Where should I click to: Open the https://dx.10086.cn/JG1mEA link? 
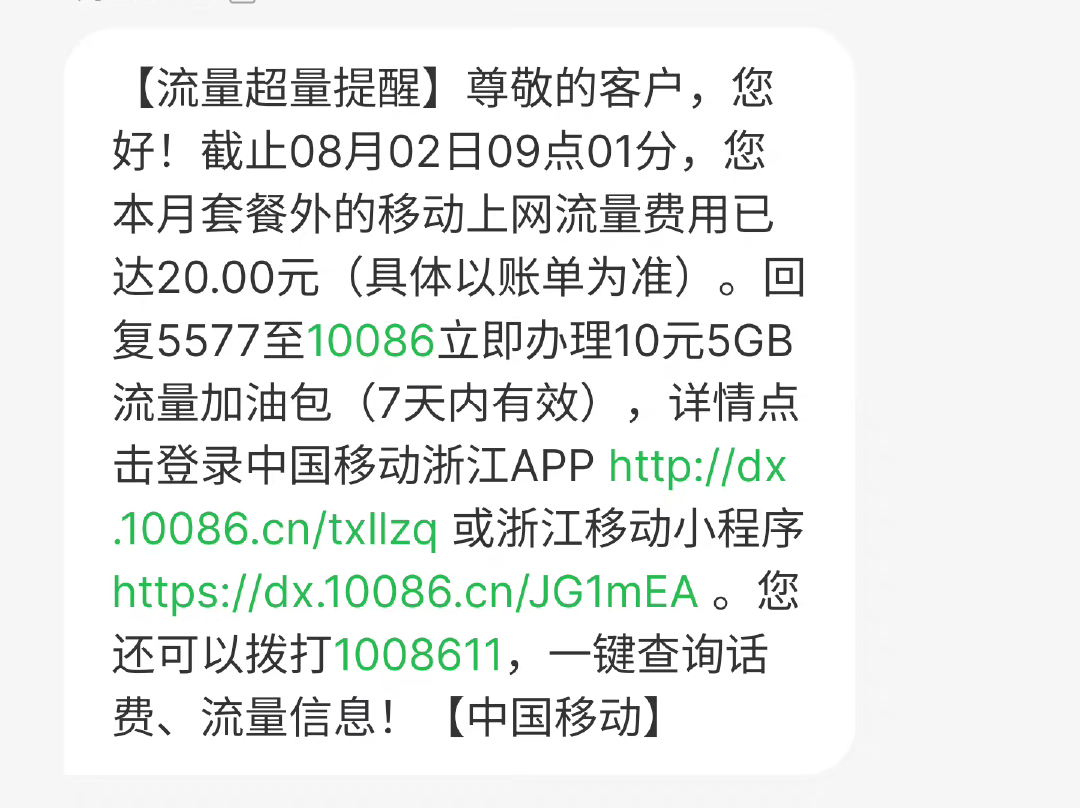(x=404, y=592)
